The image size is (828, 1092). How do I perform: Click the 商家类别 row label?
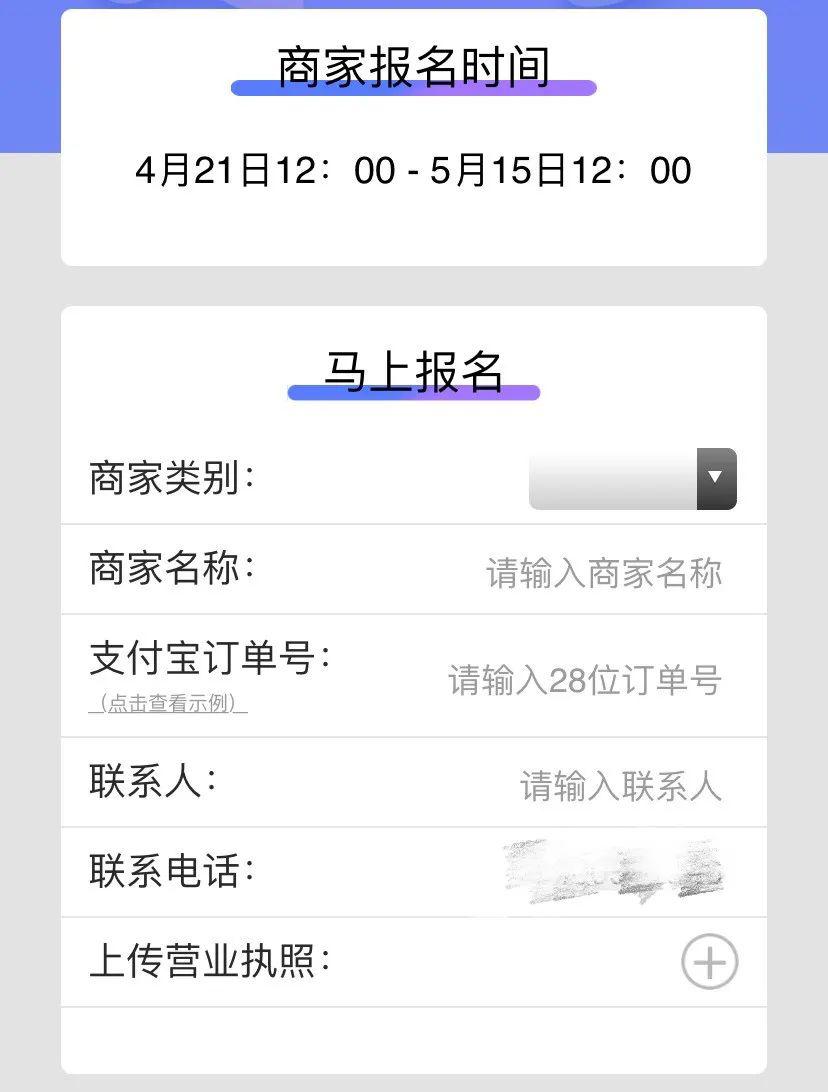click(170, 479)
